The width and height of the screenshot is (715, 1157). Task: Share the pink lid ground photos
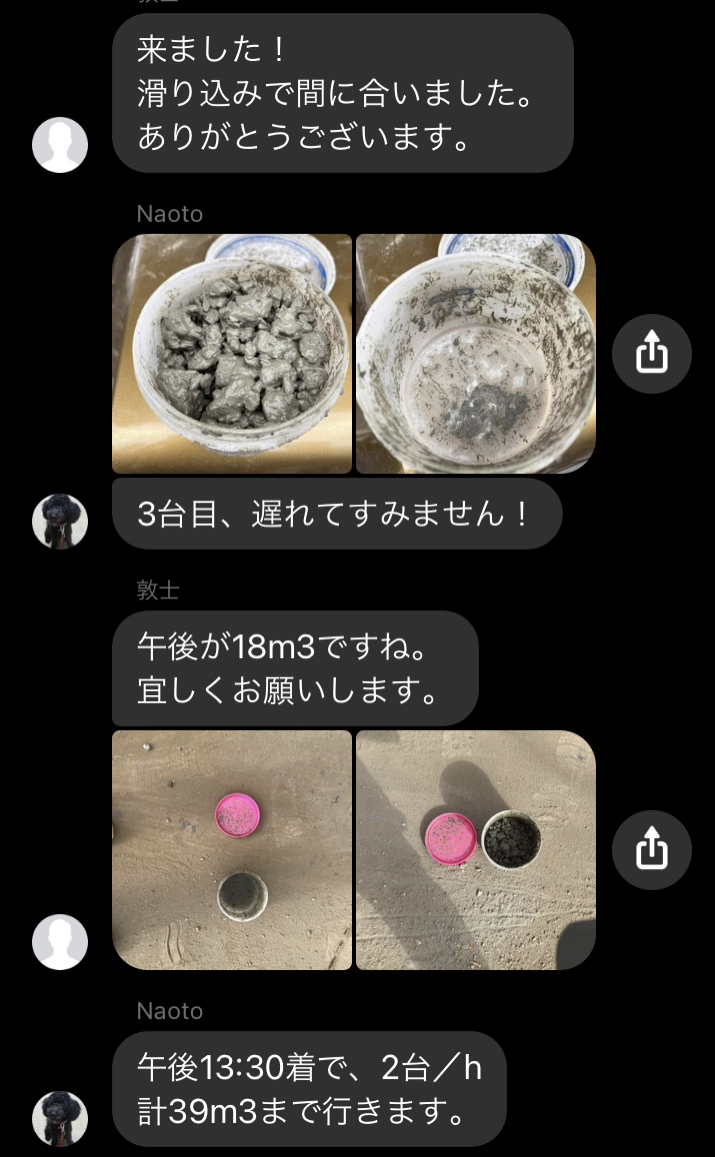tap(652, 850)
